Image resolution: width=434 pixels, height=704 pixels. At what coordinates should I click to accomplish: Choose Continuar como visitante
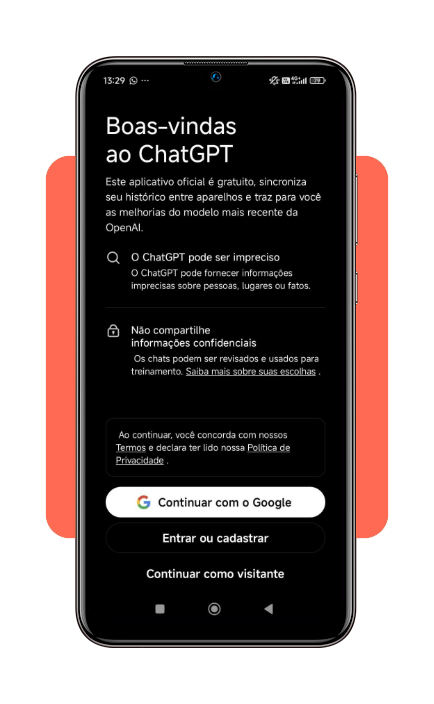point(215,573)
